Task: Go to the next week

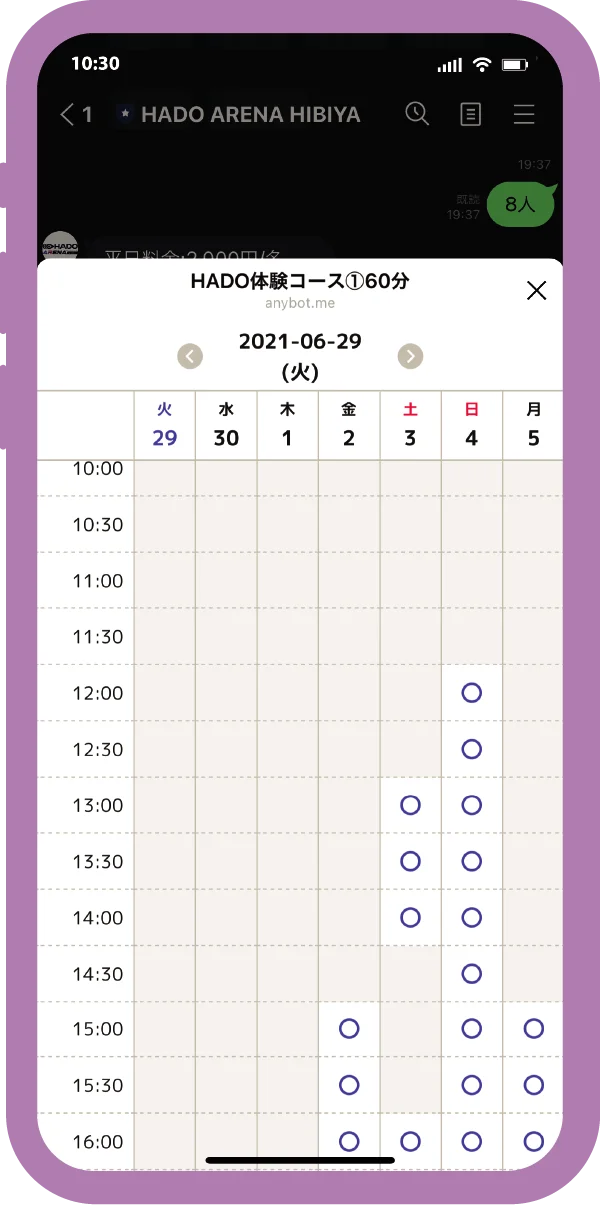Action: pos(410,356)
